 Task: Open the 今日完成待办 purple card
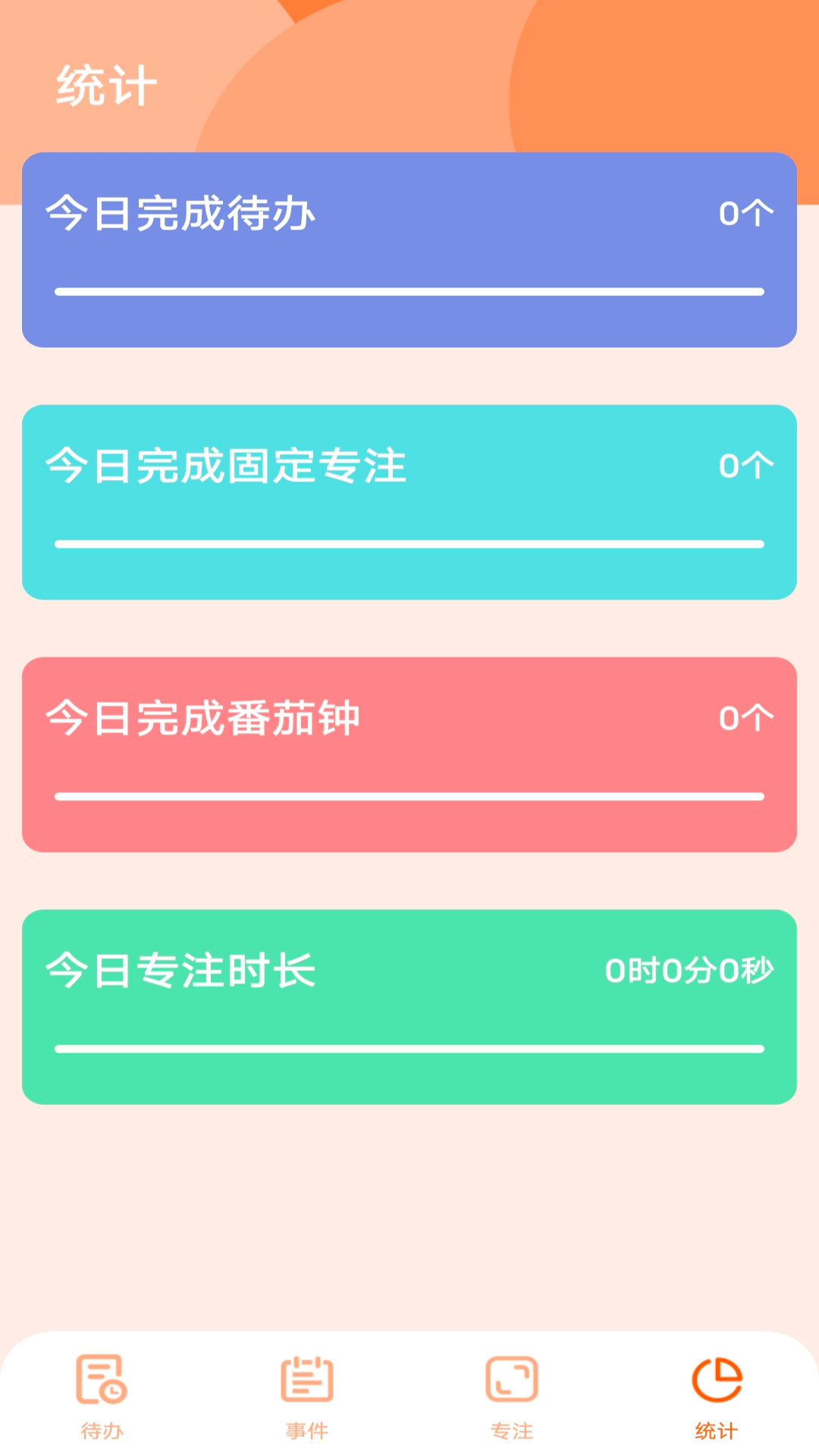(x=409, y=249)
